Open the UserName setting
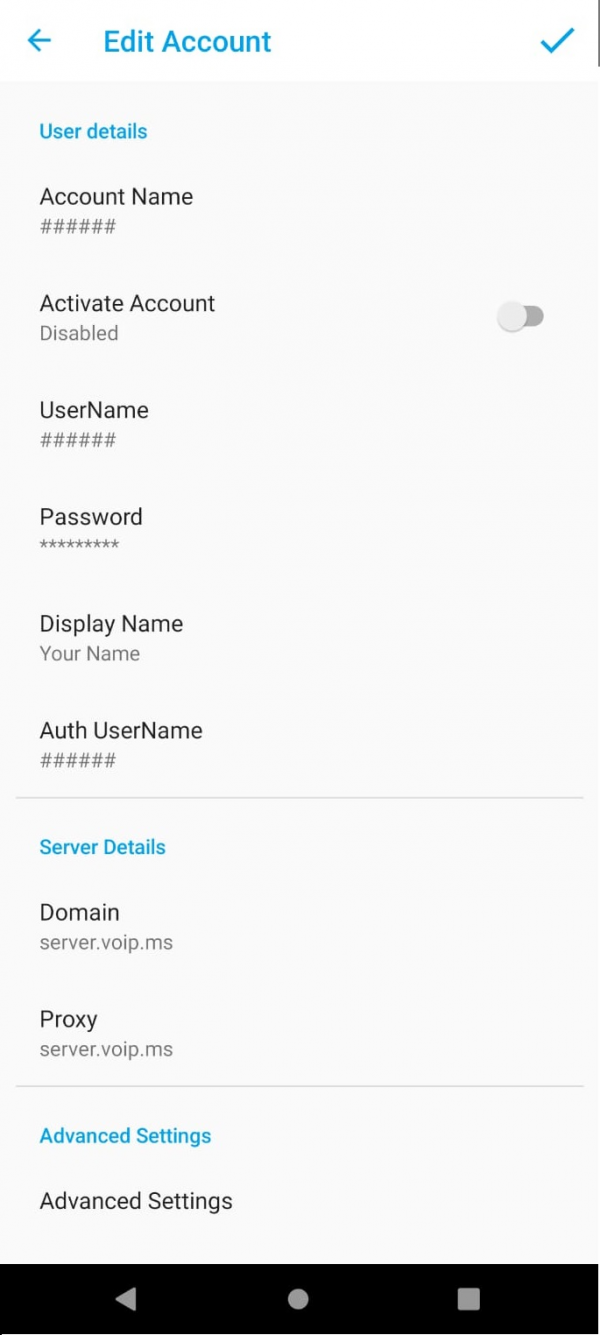Screen dimensions: 600x1335 (299, 425)
